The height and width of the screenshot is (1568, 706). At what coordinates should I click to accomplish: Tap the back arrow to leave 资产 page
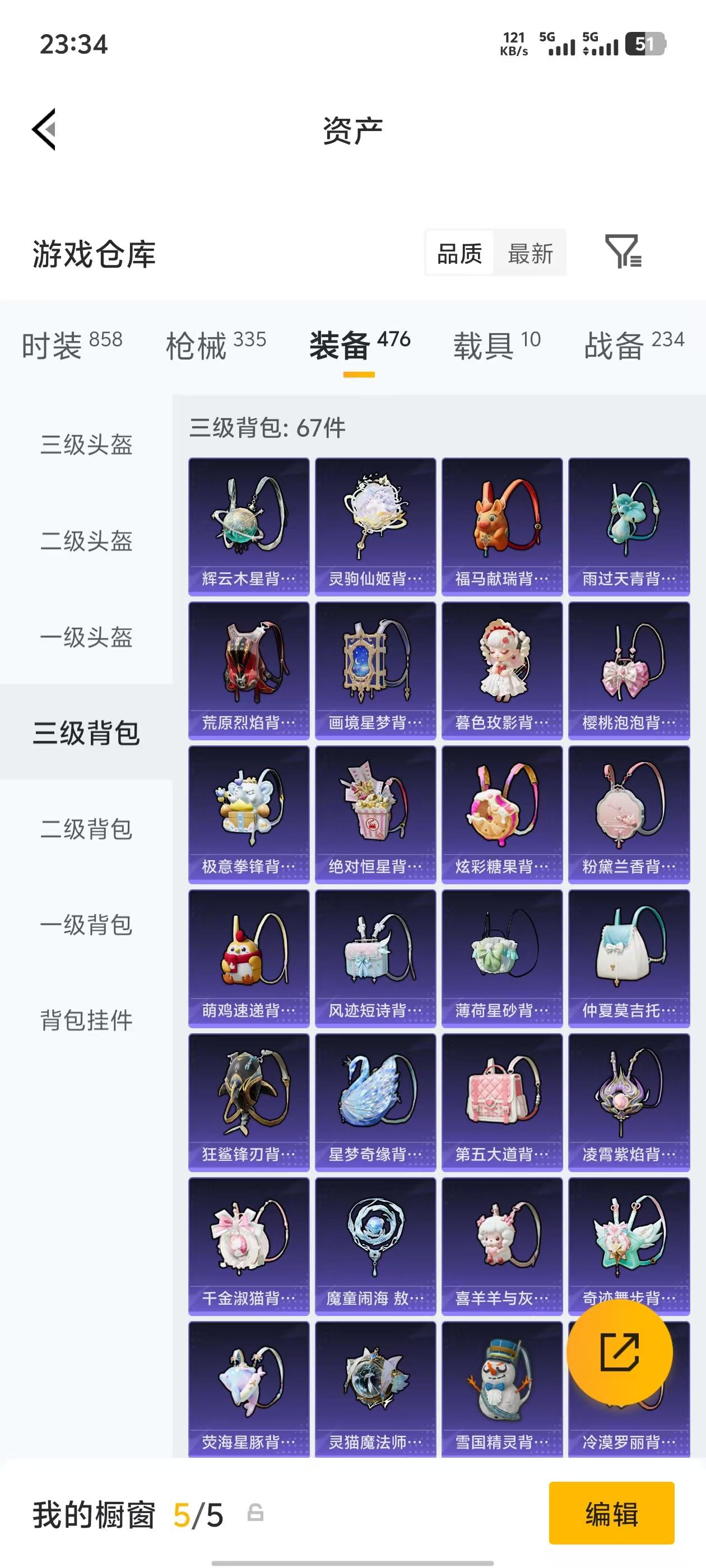[x=44, y=129]
